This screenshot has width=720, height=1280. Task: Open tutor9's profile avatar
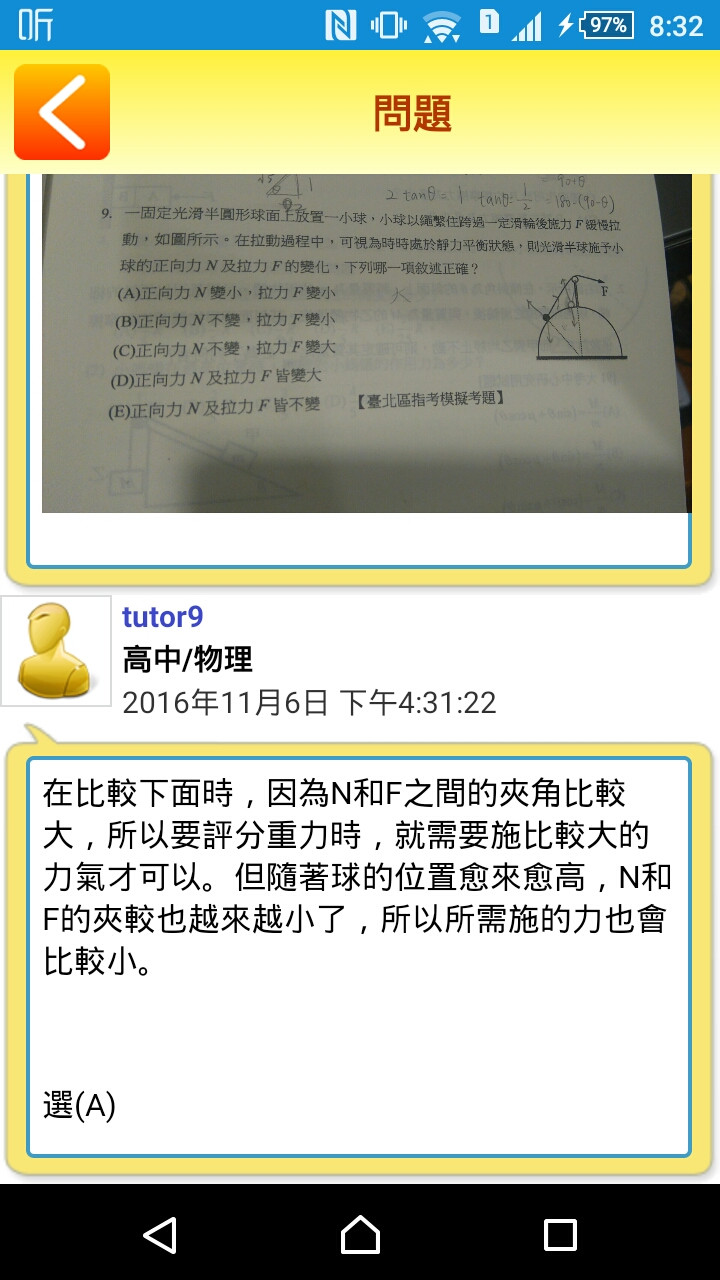(x=56, y=651)
